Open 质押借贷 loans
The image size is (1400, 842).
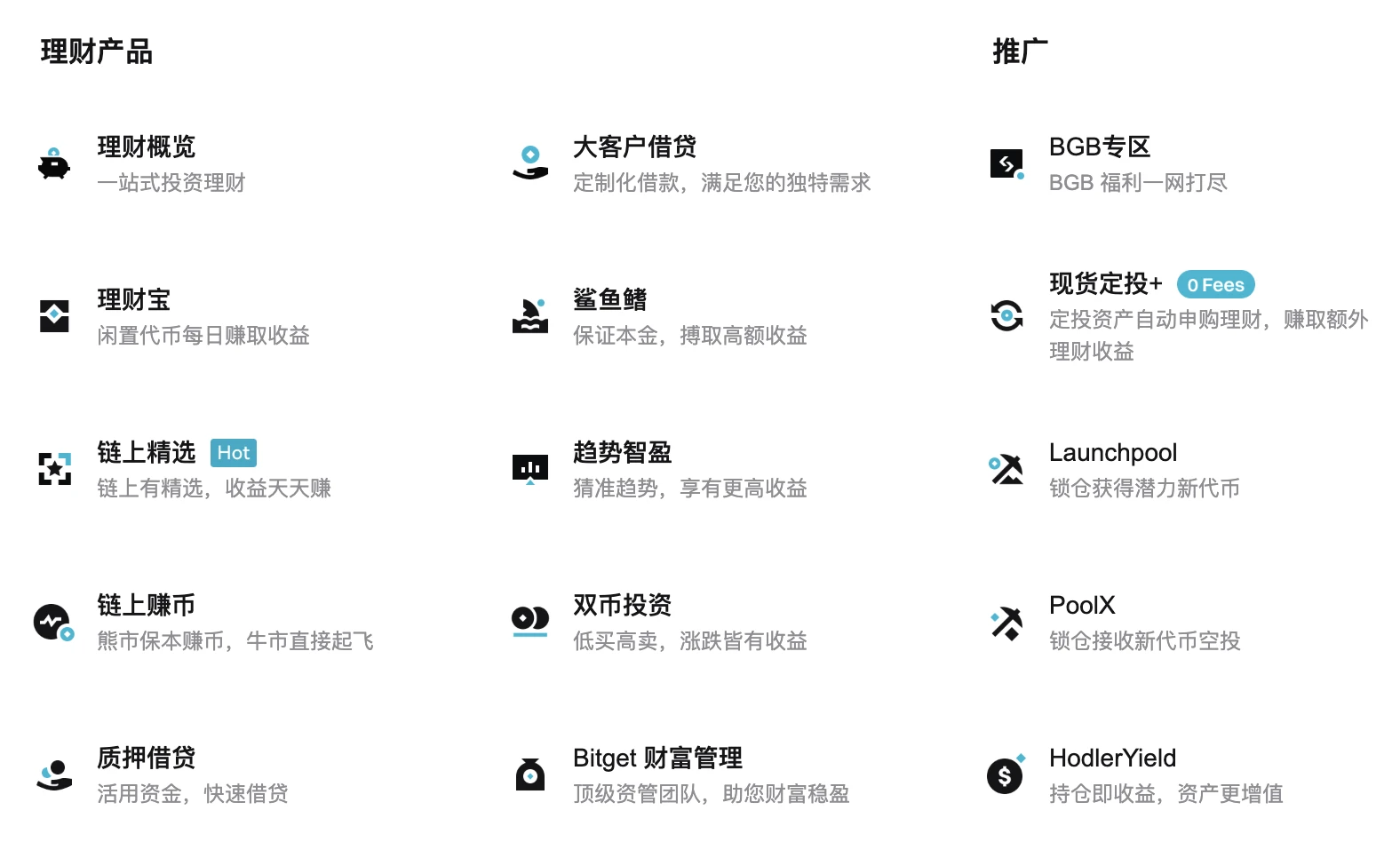tap(147, 759)
